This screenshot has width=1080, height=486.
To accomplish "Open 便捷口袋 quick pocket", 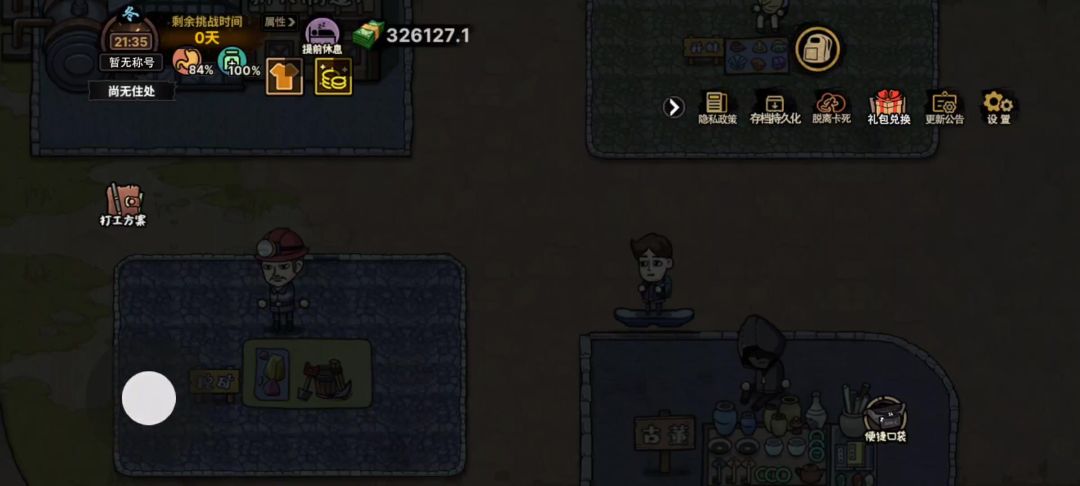I will pos(885,420).
